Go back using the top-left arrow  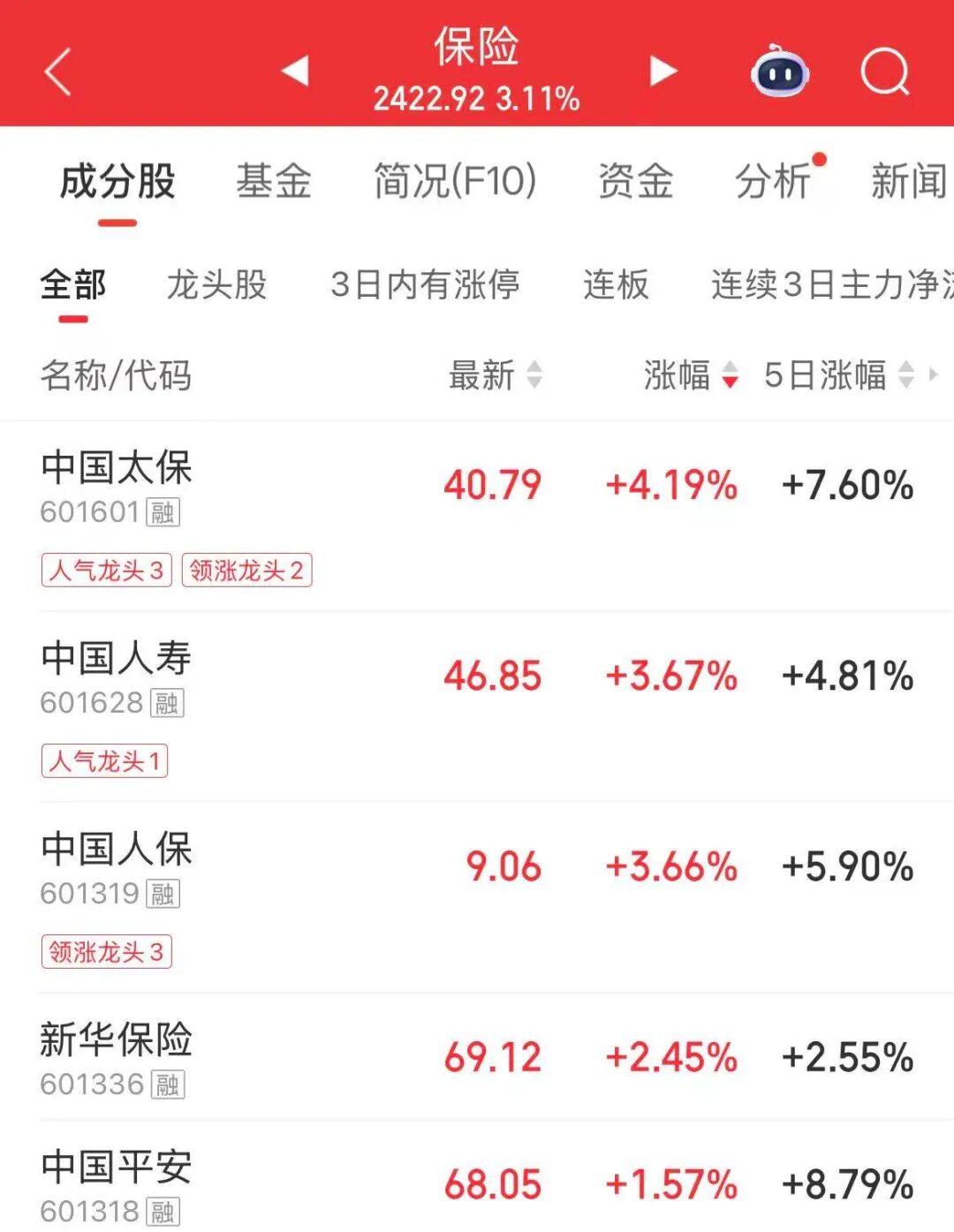[58, 72]
